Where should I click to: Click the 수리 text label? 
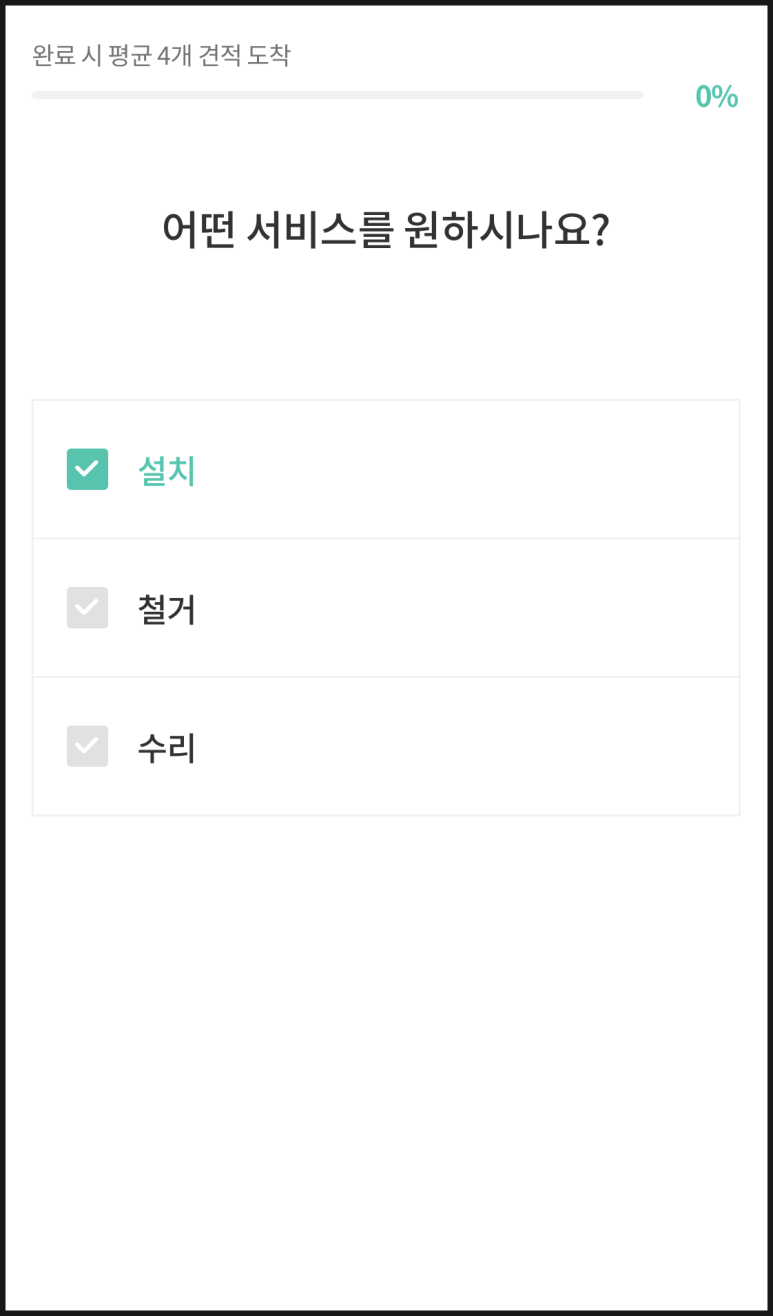pos(166,747)
